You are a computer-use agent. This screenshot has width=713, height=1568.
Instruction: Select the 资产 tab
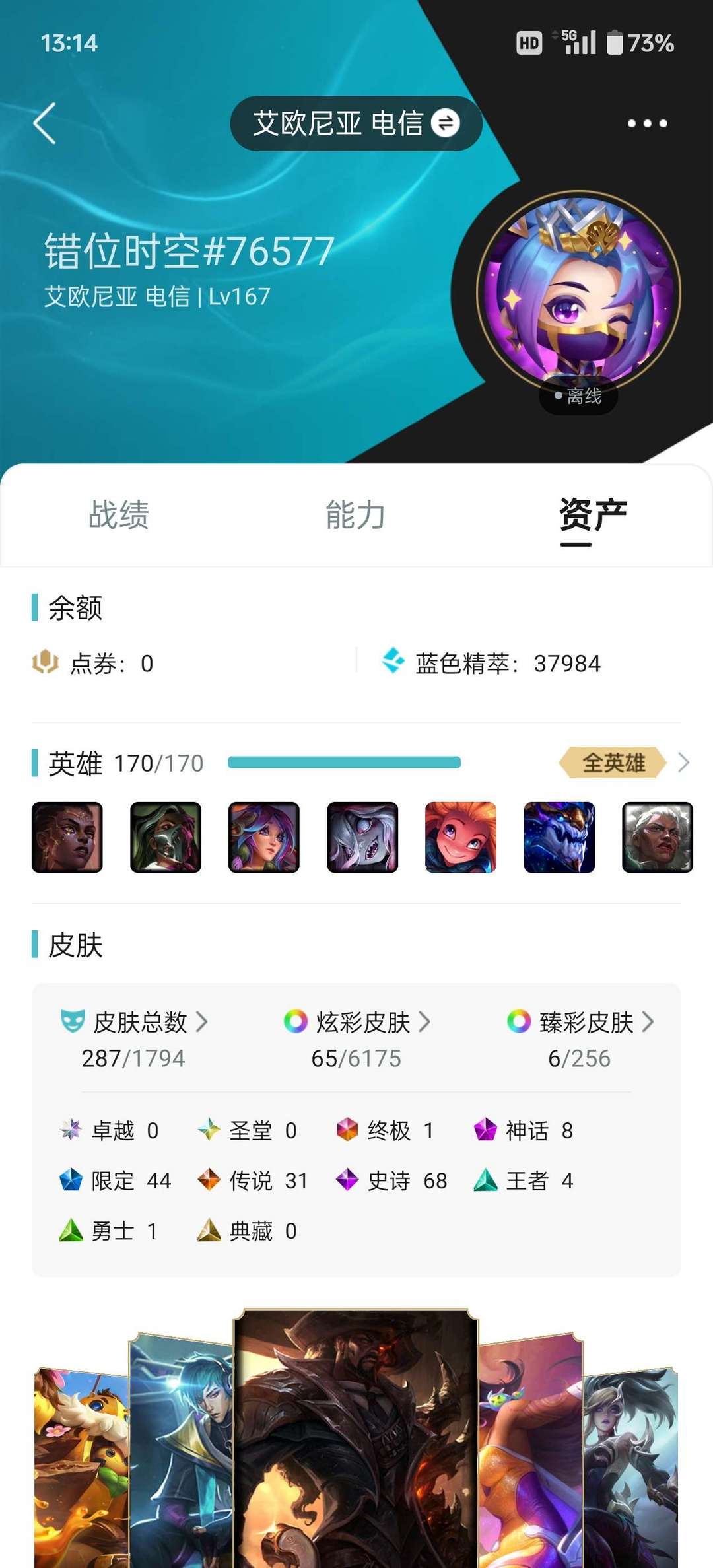593,515
